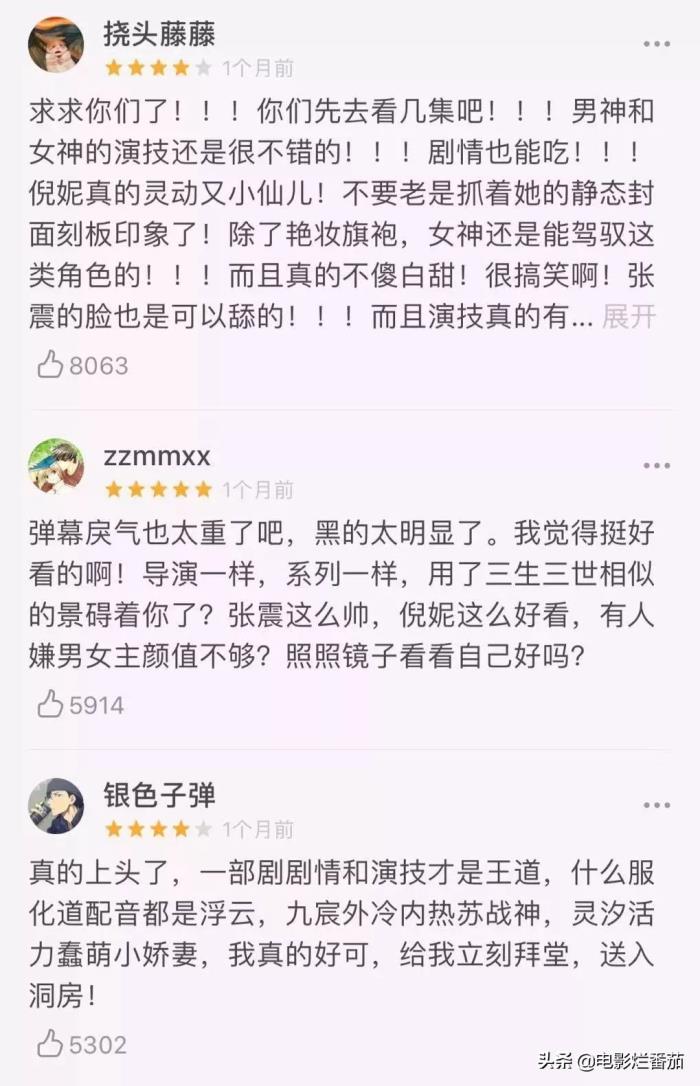The width and height of the screenshot is (700, 1086).
Task: Like zzmmxx's review with 5914 likes
Action: point(51,705)
